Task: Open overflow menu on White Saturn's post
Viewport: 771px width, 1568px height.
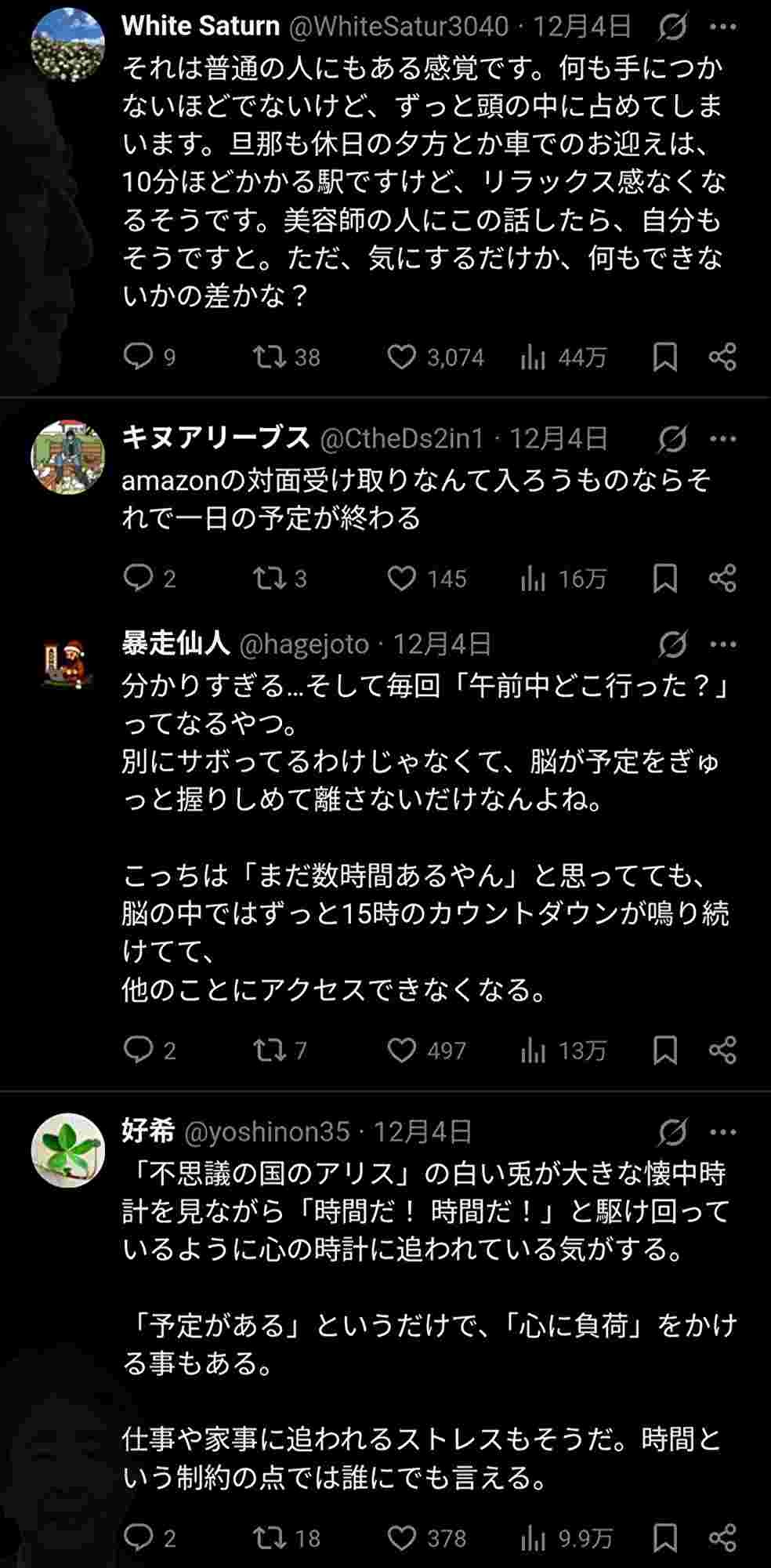Action: pyautogui.click(x=722, y=27)
